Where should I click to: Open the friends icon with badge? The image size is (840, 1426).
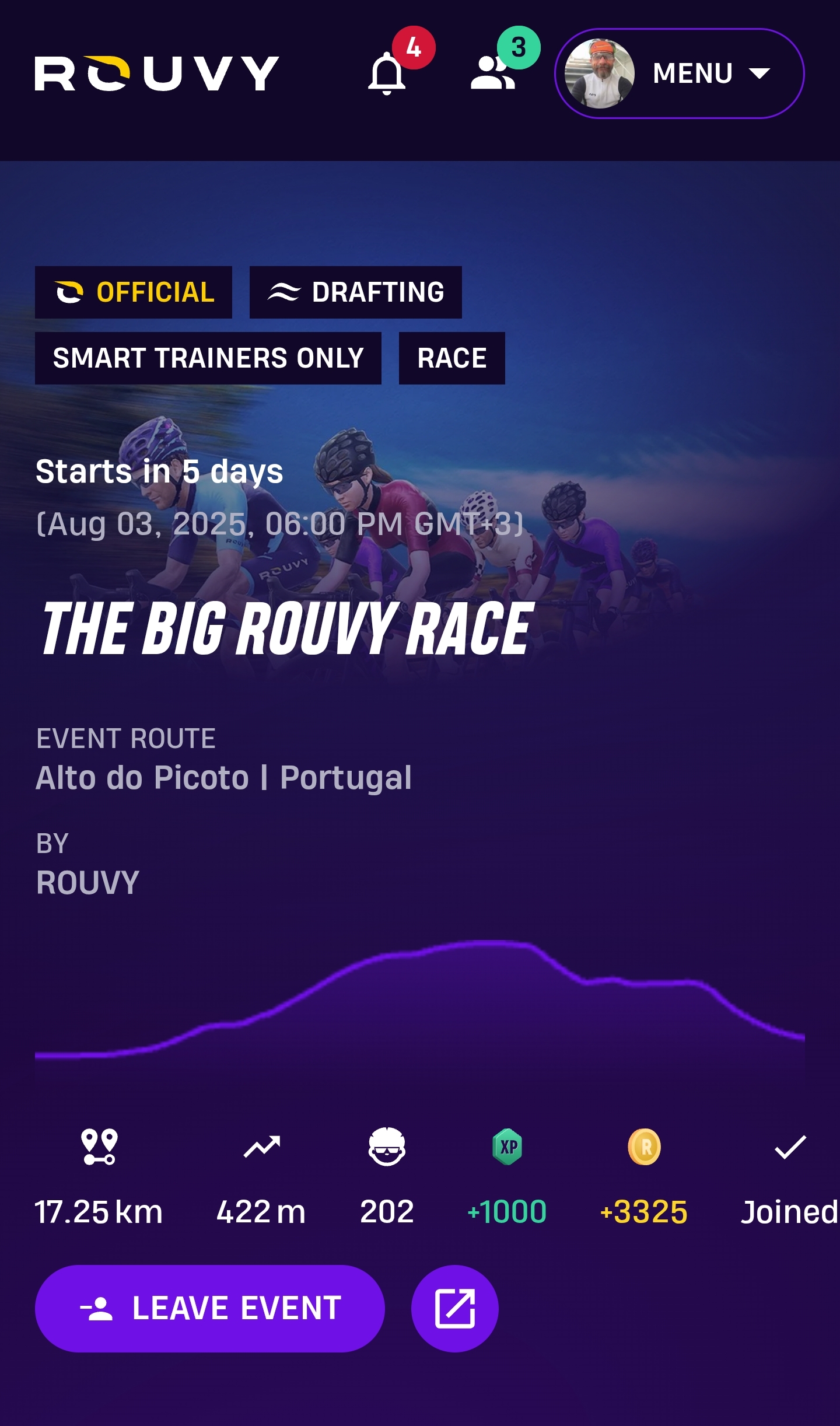pyautogui.click(x=493, y=73)
